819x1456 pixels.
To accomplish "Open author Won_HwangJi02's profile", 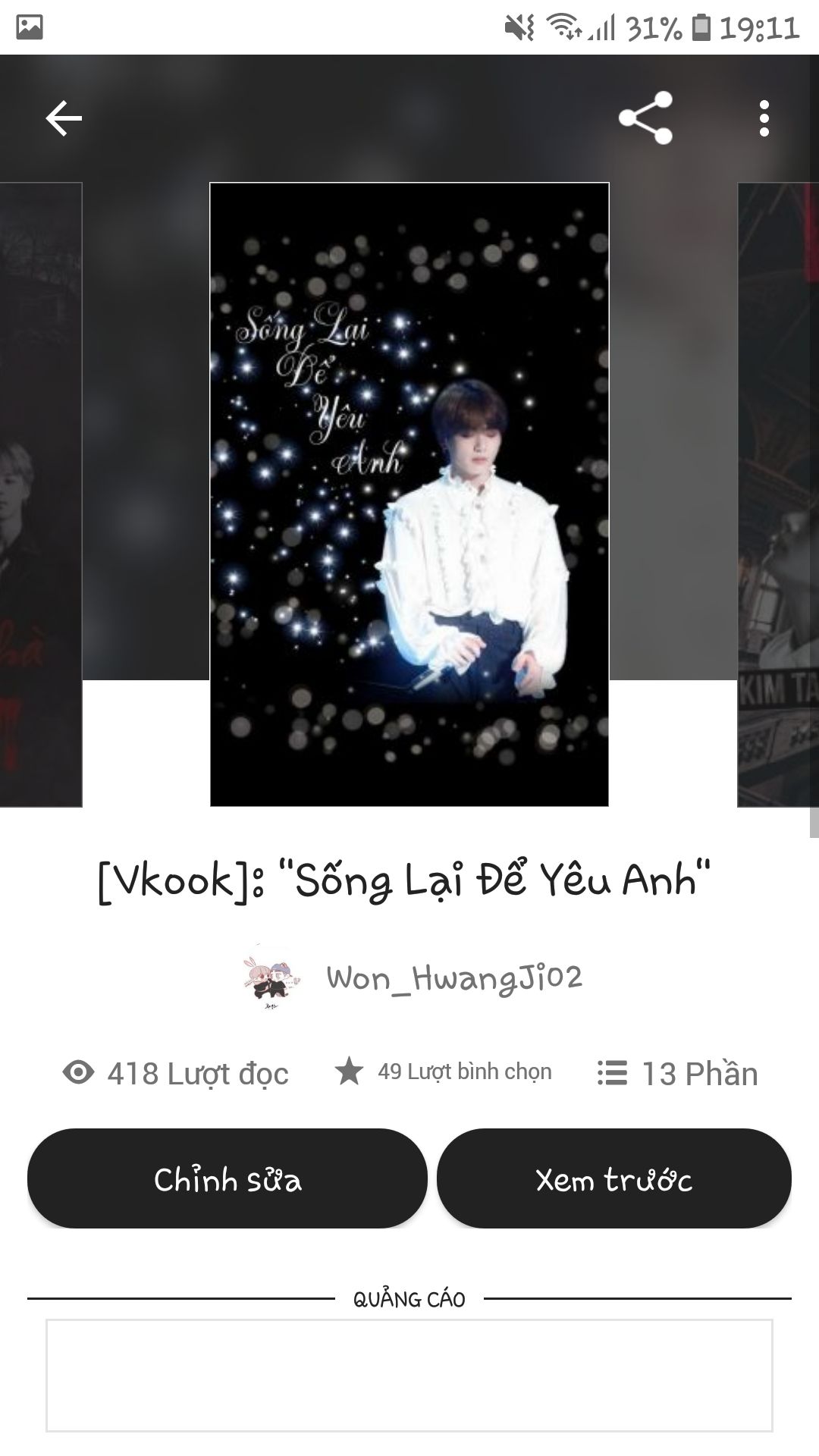I will tap(453, 977).
